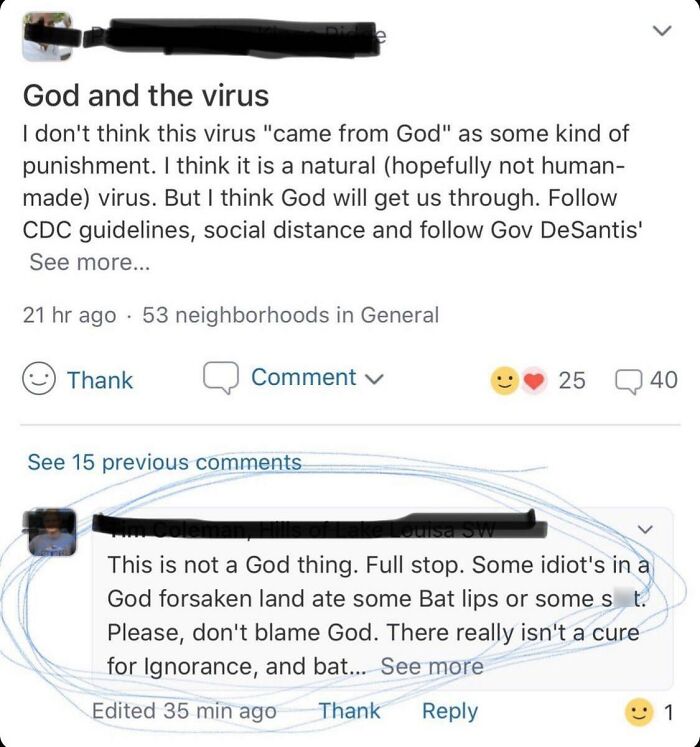
Task: Reply to the comment
Action: (x=450, y=711)
